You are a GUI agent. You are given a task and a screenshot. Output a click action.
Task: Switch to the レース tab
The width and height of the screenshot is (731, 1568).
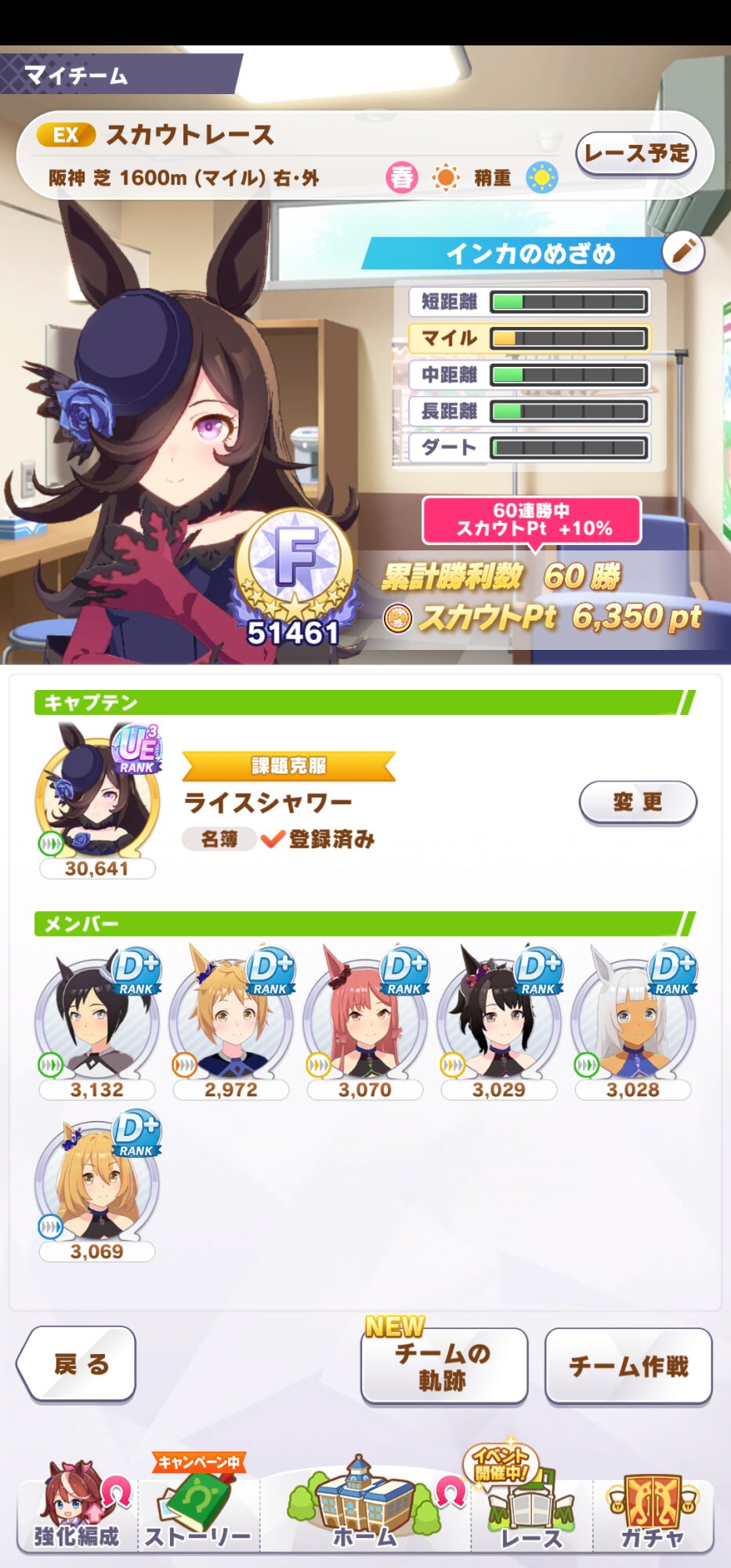531,1505
